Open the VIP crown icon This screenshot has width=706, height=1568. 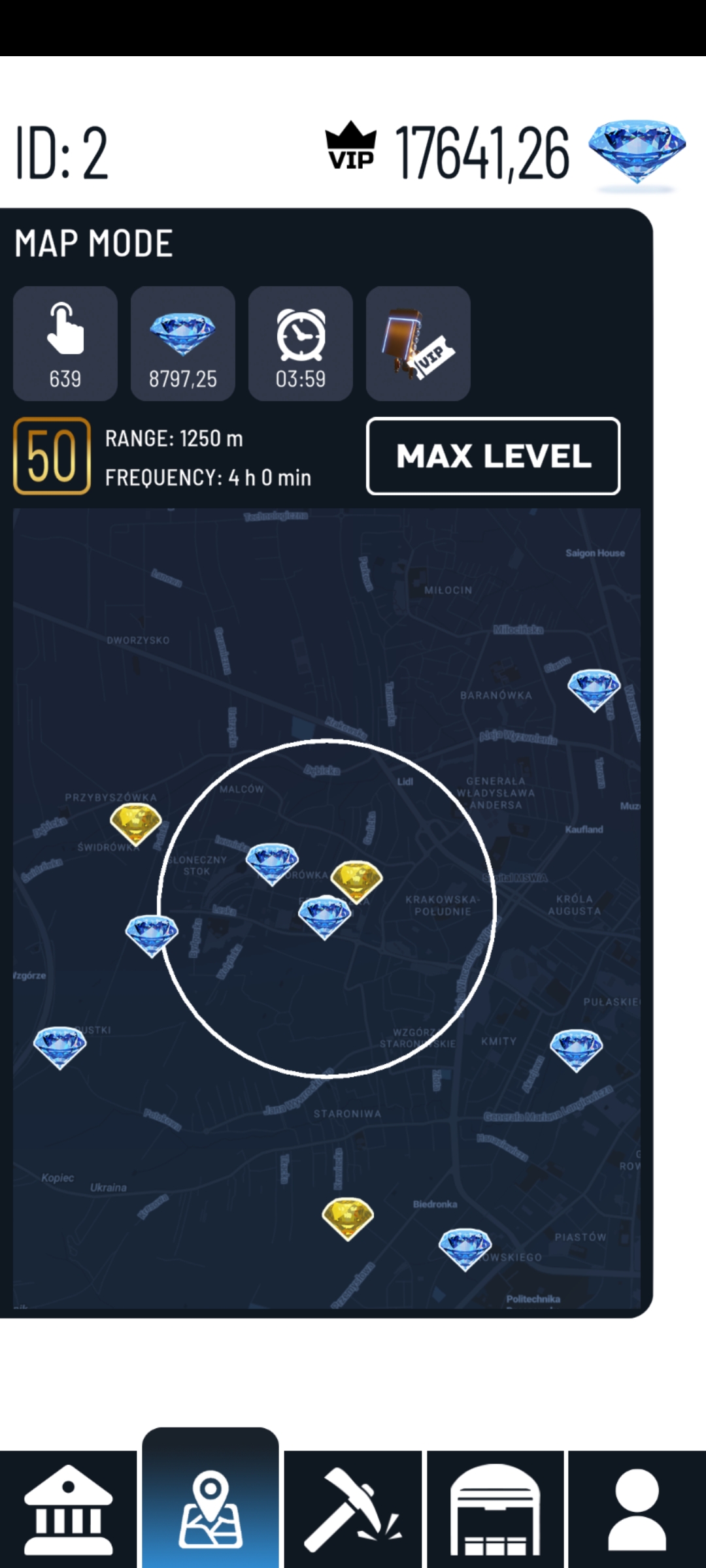351,146
